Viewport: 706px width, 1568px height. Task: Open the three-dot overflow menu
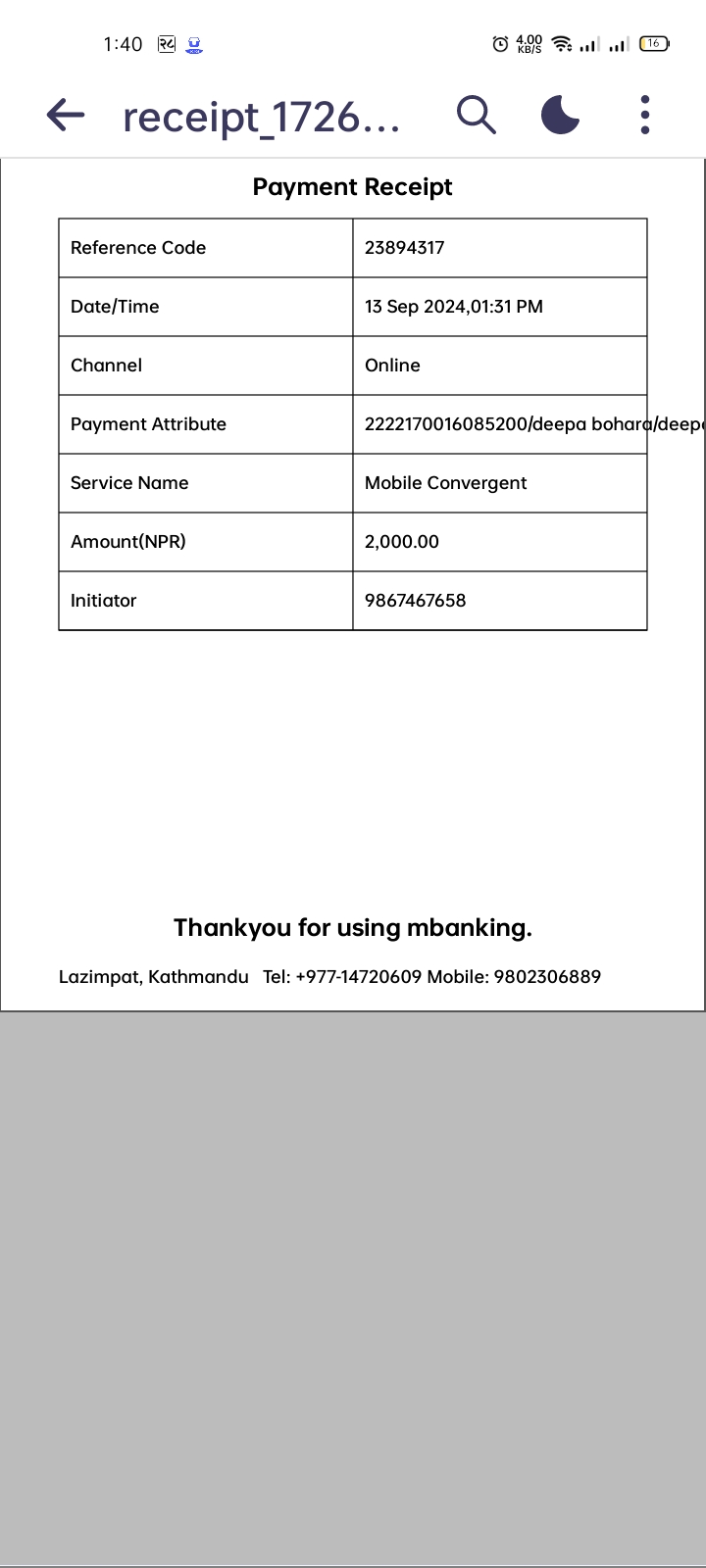[x=644, y=116]
